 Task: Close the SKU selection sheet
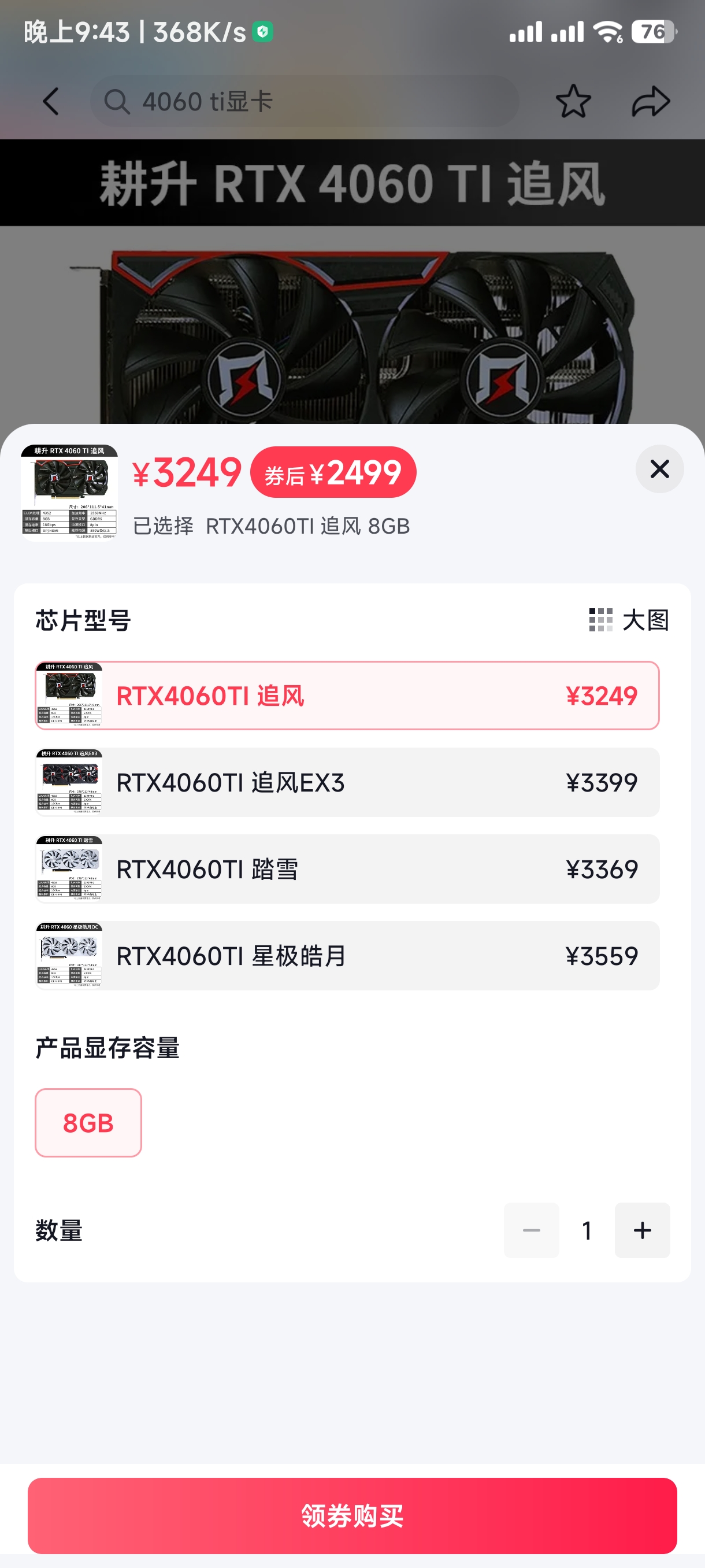pyautogui.click(x=659, y=469)
